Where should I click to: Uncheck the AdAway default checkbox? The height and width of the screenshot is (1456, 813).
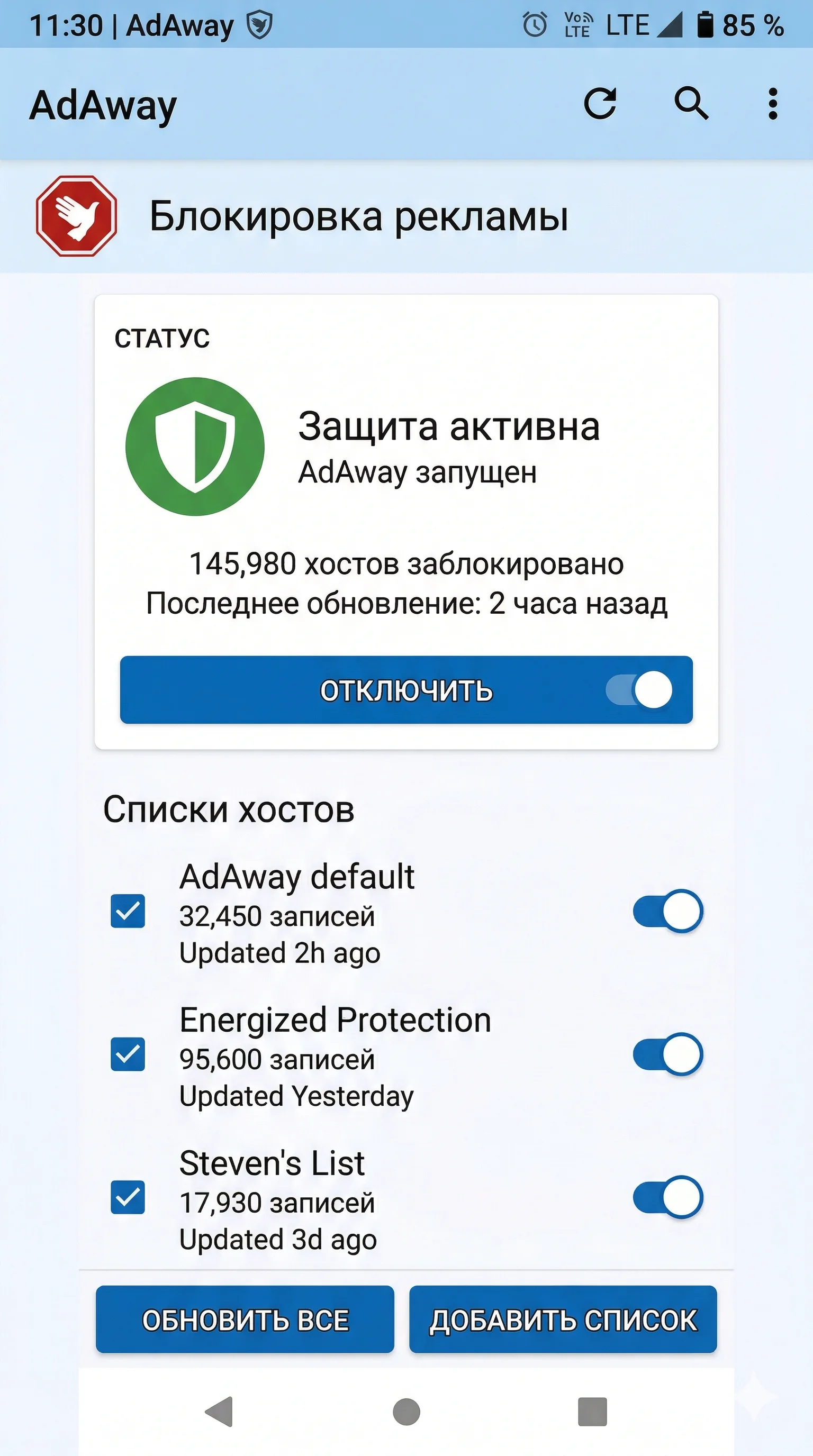point(128,911)
